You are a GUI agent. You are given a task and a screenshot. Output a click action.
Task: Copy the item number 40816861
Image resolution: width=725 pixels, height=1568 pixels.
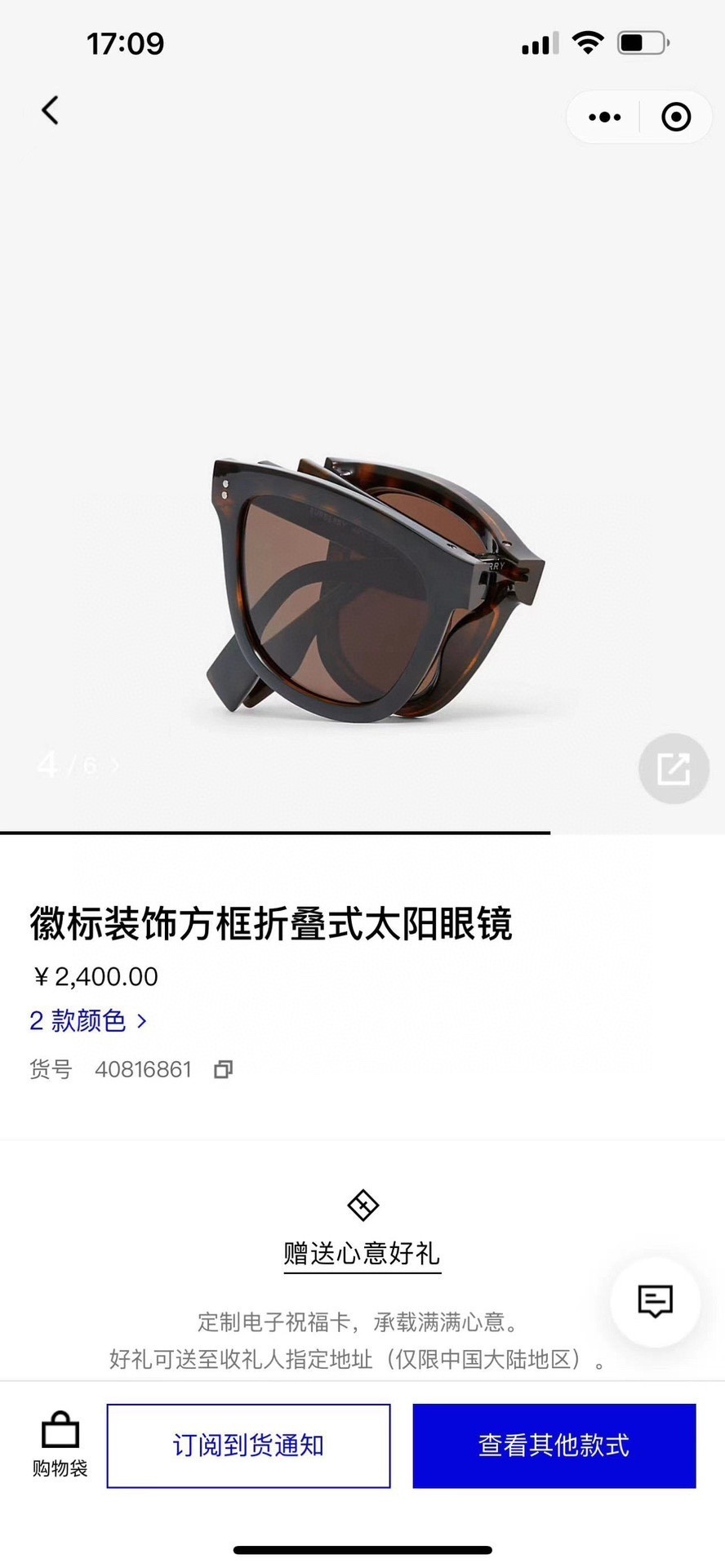[223, 1069]
